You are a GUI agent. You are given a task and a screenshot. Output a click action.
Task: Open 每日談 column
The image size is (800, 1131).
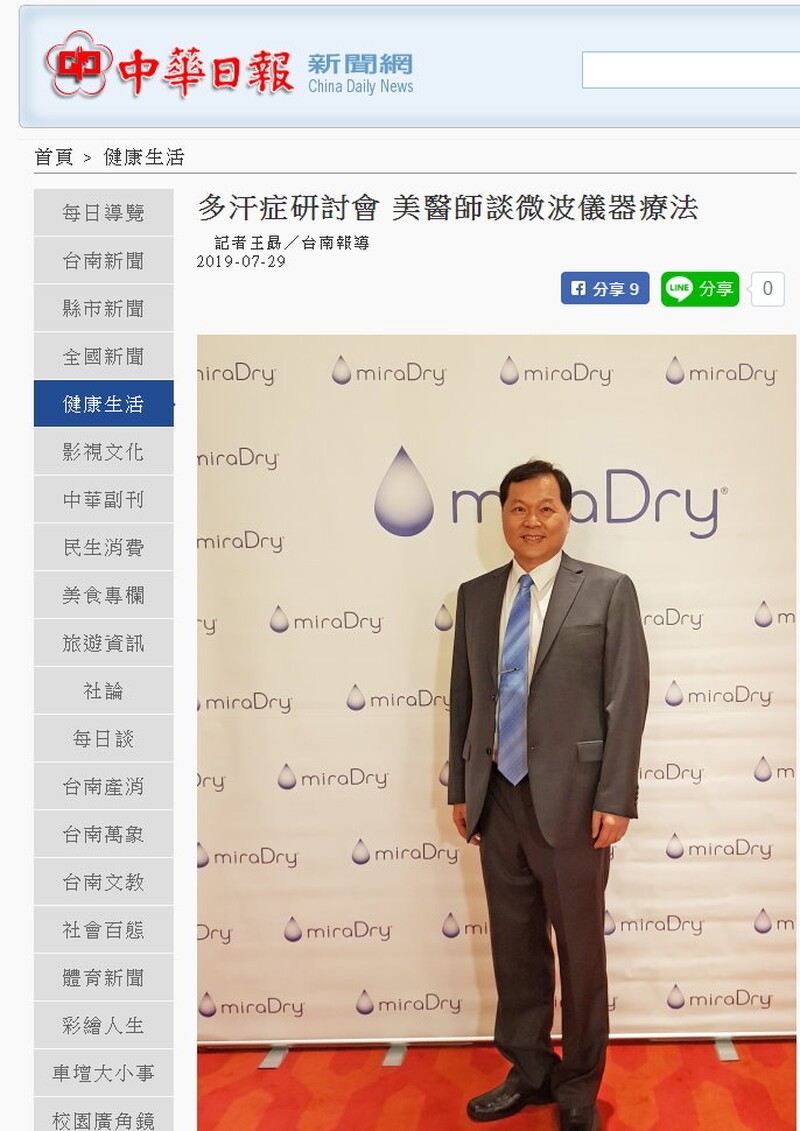pyautogui.click(x=103, y=739)
